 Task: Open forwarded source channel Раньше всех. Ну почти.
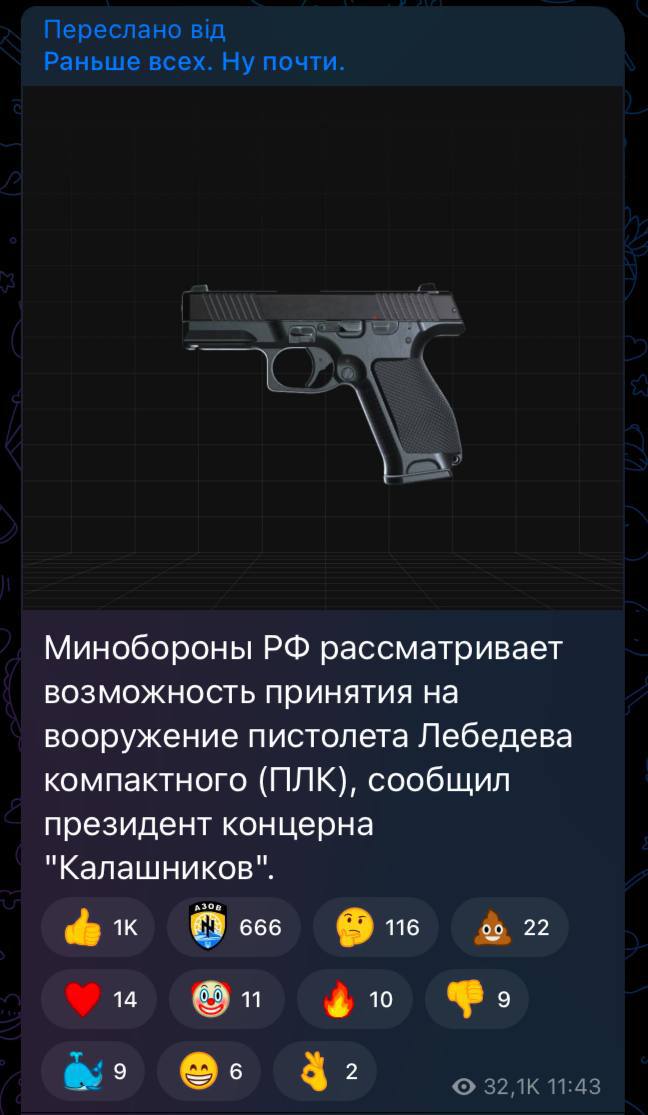(x=195, y=62)
